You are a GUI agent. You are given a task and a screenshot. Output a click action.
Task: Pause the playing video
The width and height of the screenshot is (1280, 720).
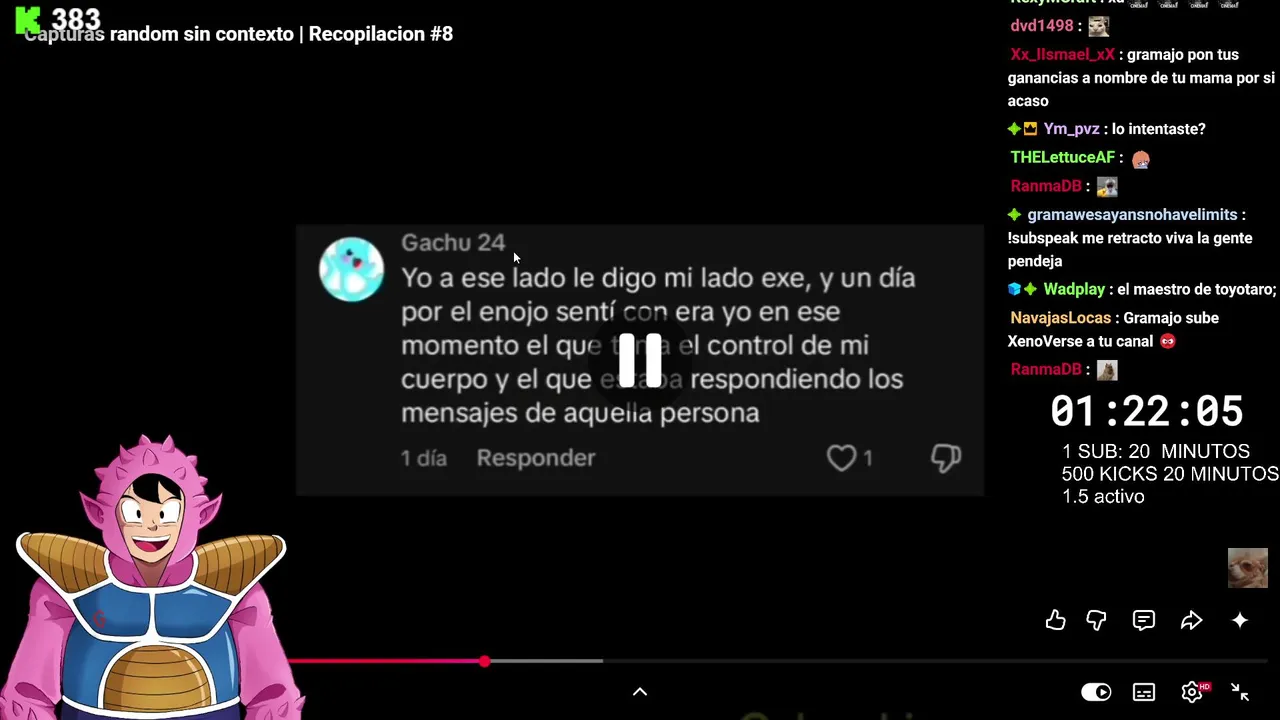click(x=640, y=360)
